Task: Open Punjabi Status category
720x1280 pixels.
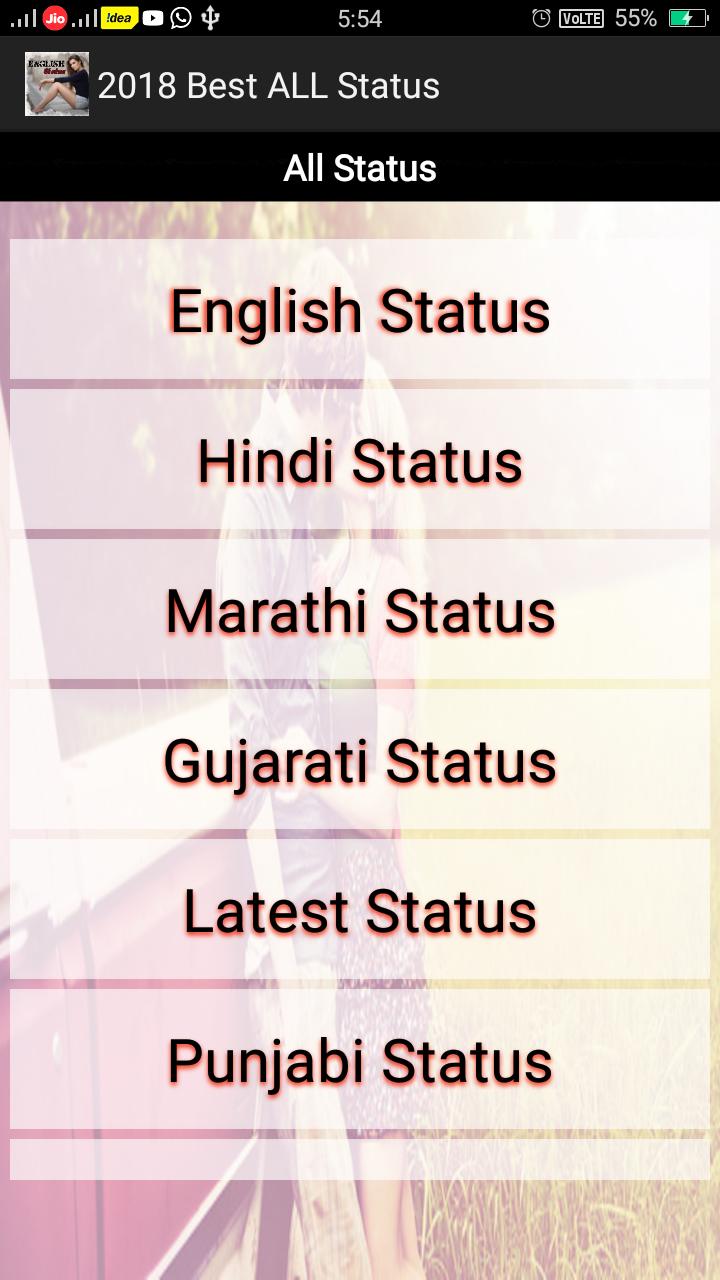Action: (x=360, y=1060)
